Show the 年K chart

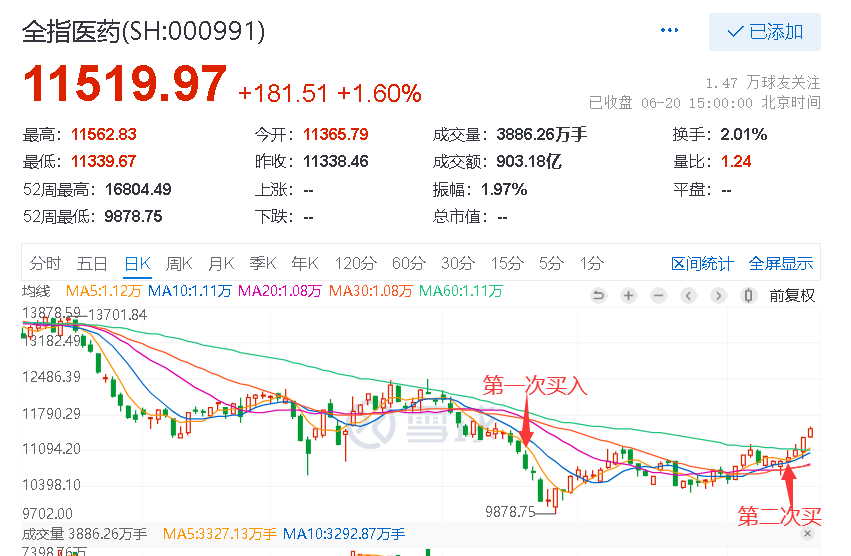click(x=304, y=264)
